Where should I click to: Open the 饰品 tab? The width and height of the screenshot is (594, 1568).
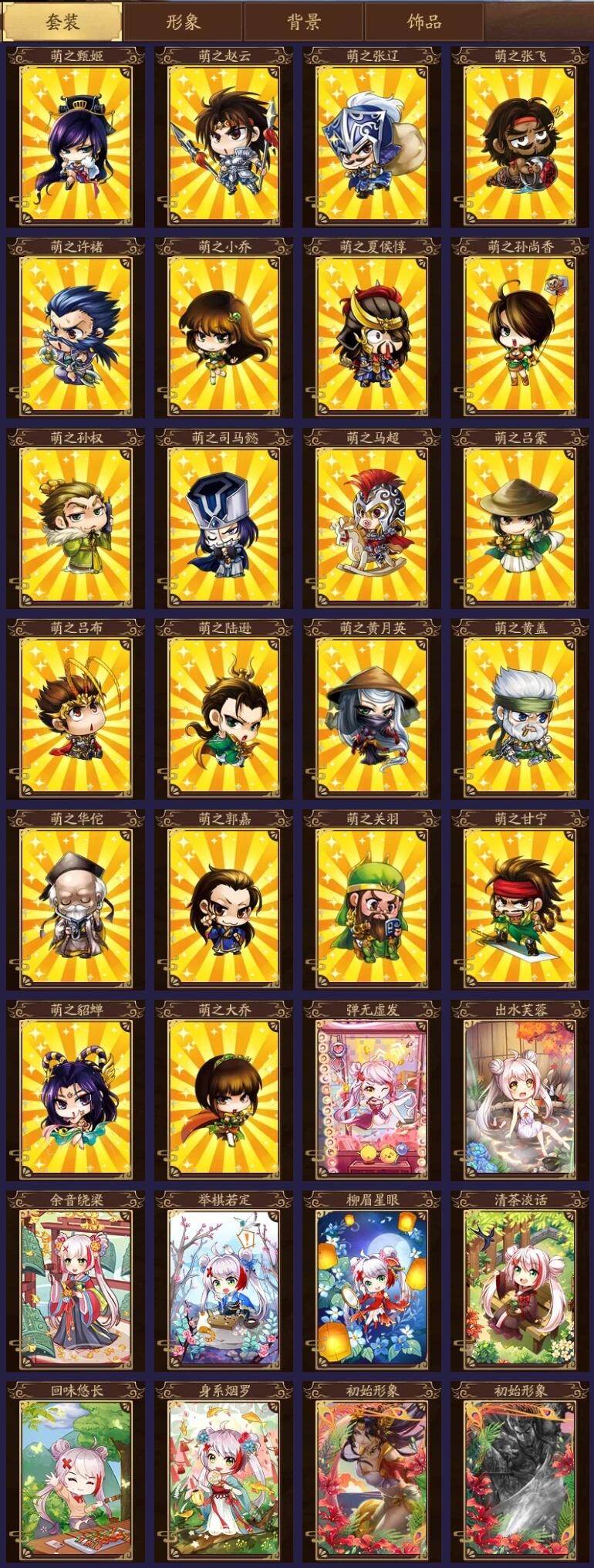pyautogui.click(x=424, y=22)
